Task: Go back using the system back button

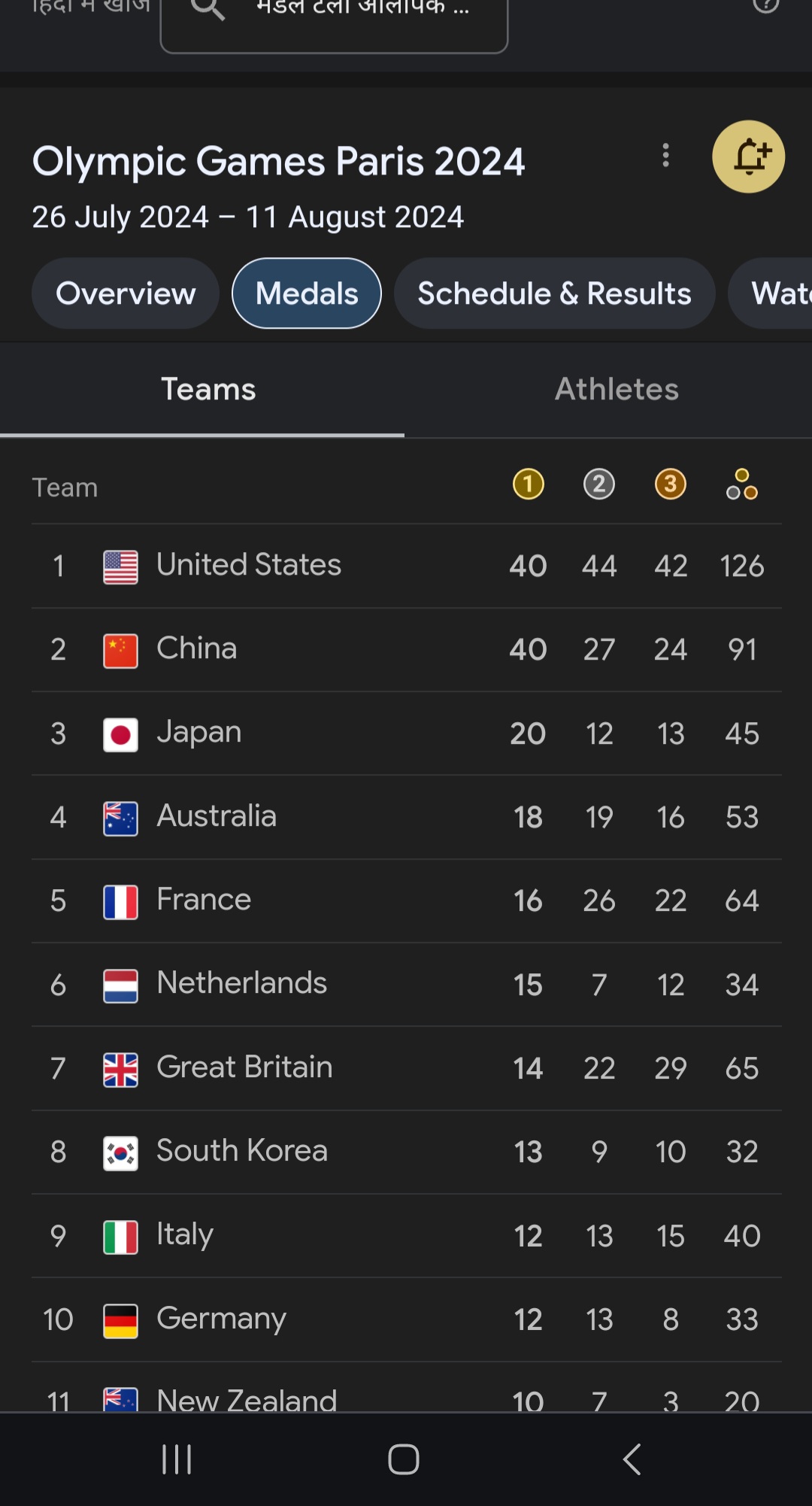Action: [x=632, y=1459]
